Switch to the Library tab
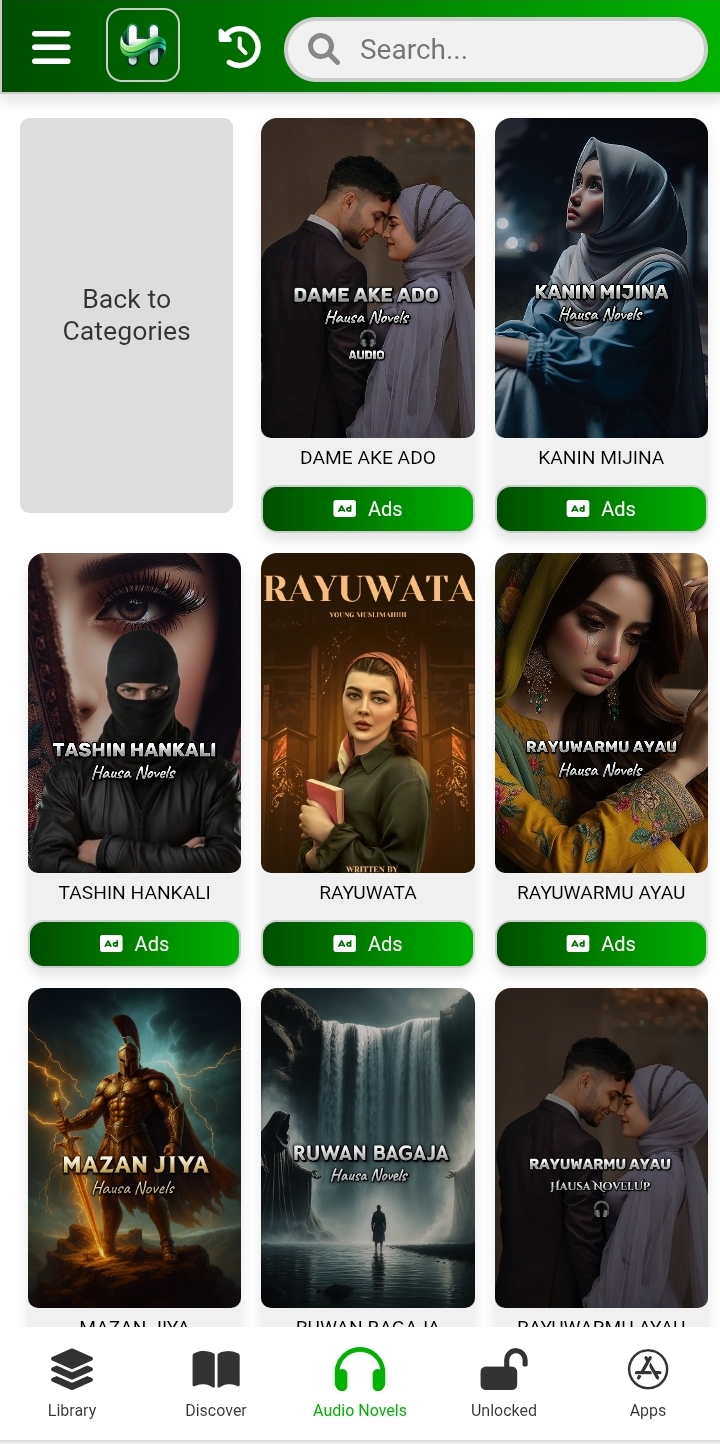Image resolution: width=720 pixels, height=1444 pixels. coord(72,1384)
